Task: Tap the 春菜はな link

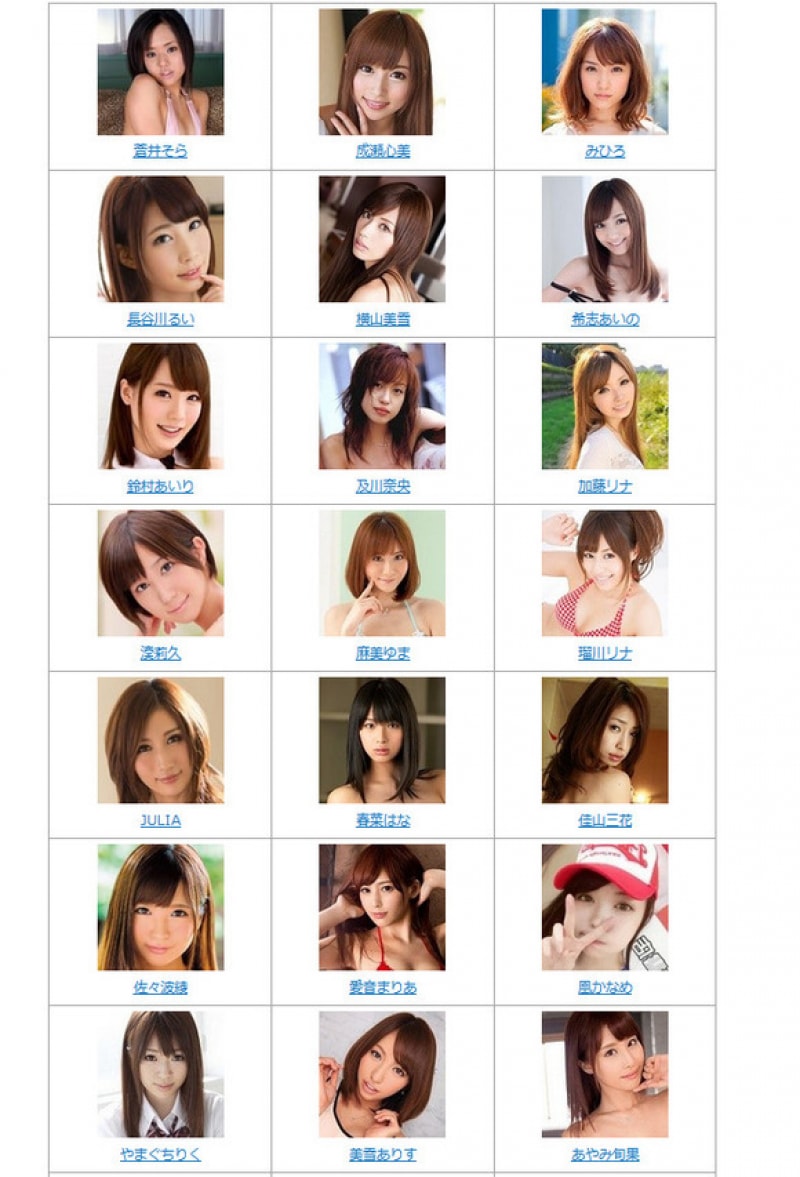Action: (x=383, y=820)
